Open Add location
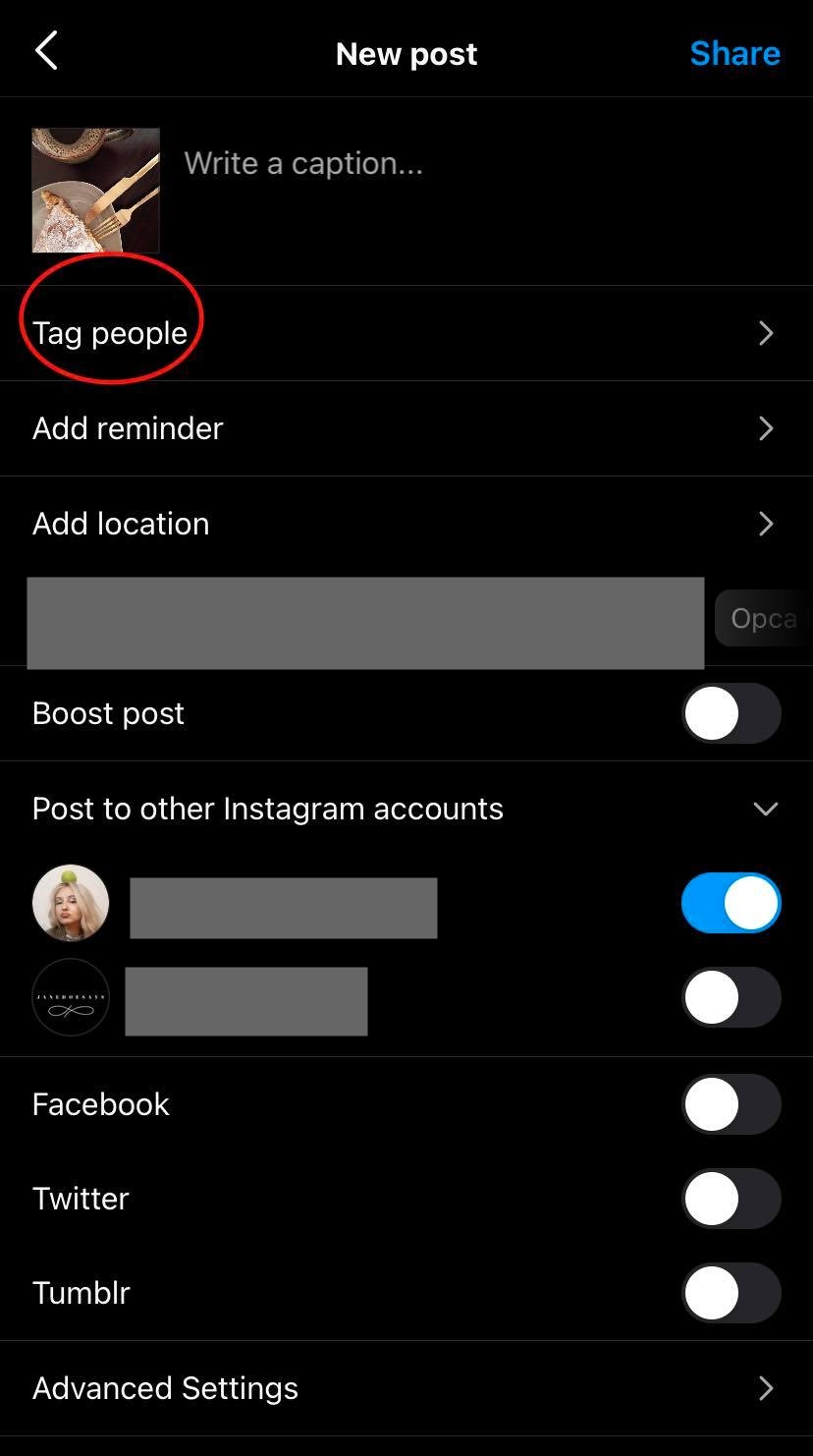The height and width of the screenshot is (1456, 813). [x=406, y=524]
